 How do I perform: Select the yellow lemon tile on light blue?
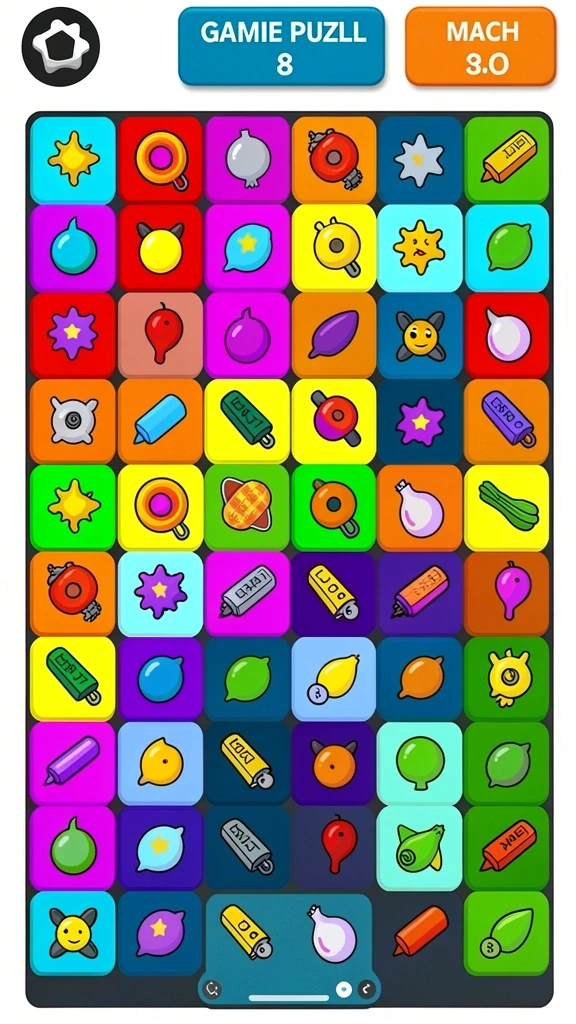click(334, 679)
